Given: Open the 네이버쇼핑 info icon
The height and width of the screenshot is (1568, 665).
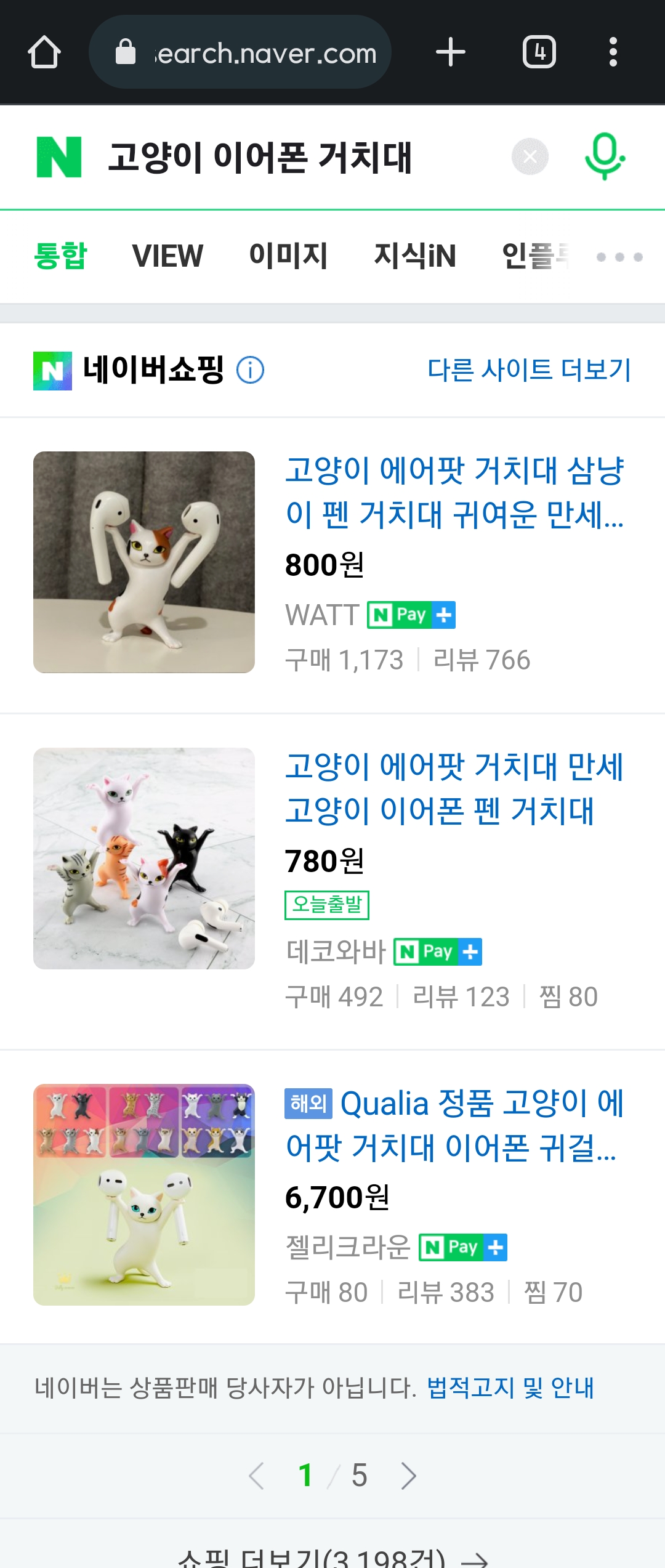Looking at the screenshot, I should 251,370.
